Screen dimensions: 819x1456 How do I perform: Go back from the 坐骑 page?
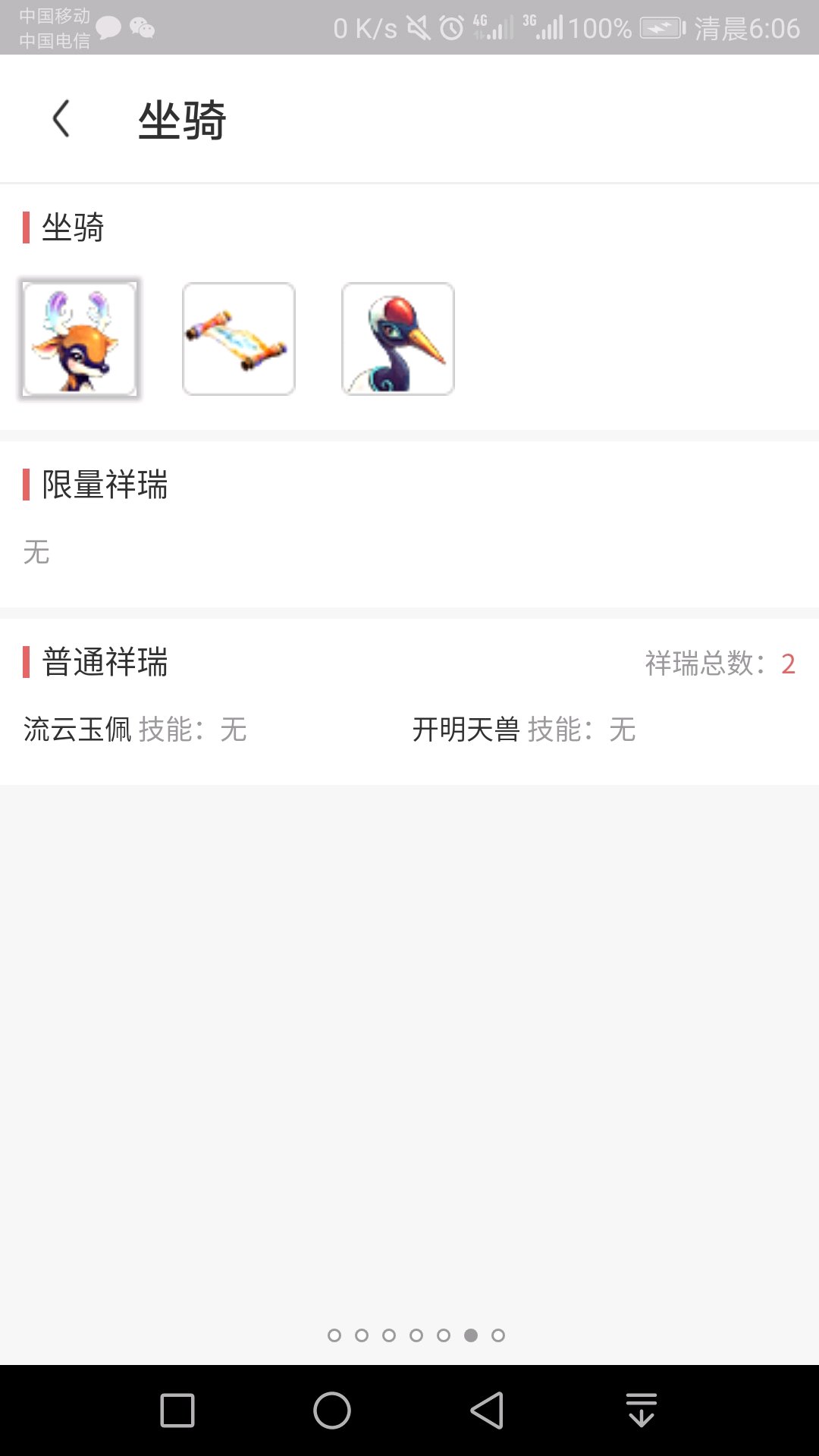tap(61, 119)
